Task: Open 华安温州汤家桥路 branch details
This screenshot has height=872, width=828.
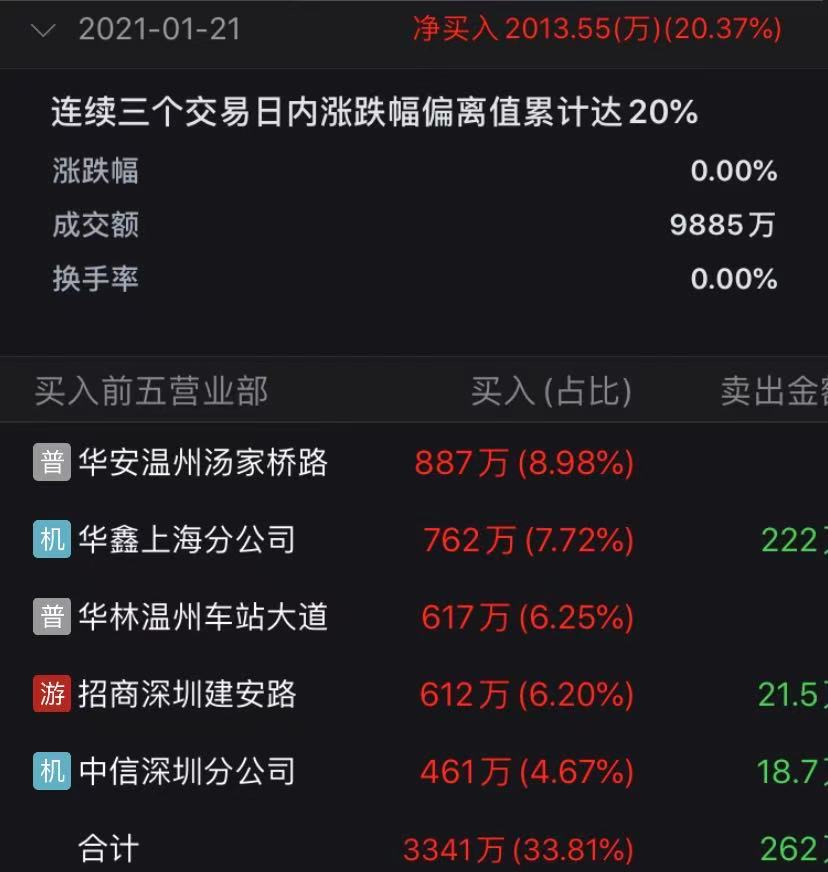Action: click(202, 463)
